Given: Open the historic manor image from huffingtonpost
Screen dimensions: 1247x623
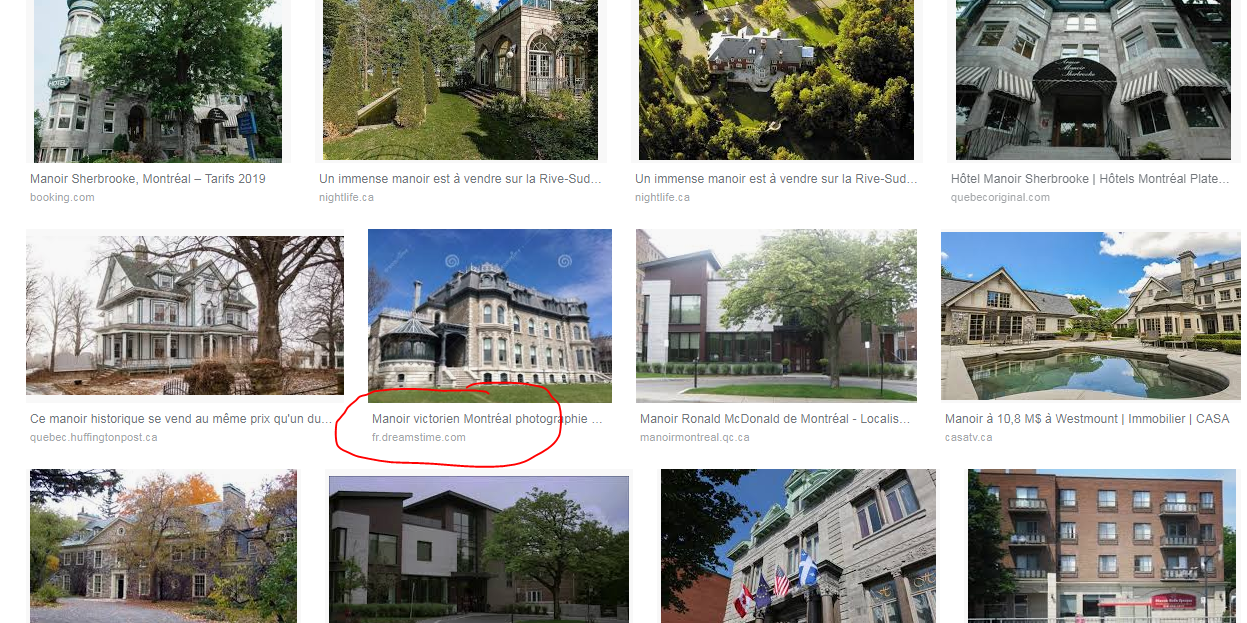Looking at the screenshot, I should [185, 315].
